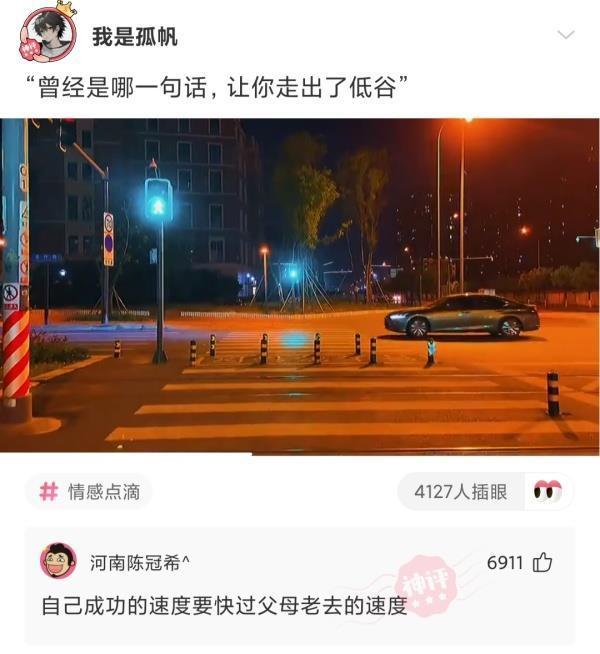The image size is (600, 654).
Task: Open the night street crosswalk video
Action: coord(300,286)
